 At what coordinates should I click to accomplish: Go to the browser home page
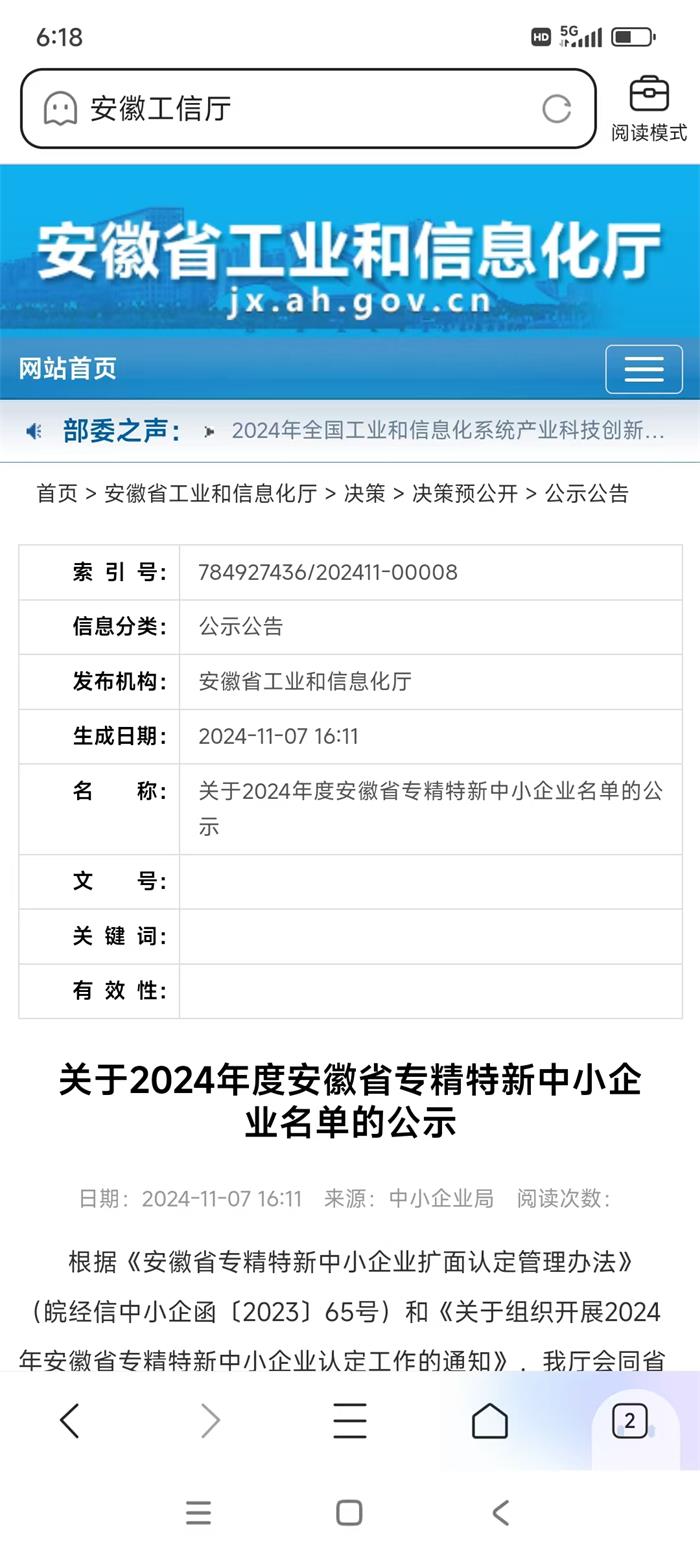click(x=490, y=1420)
